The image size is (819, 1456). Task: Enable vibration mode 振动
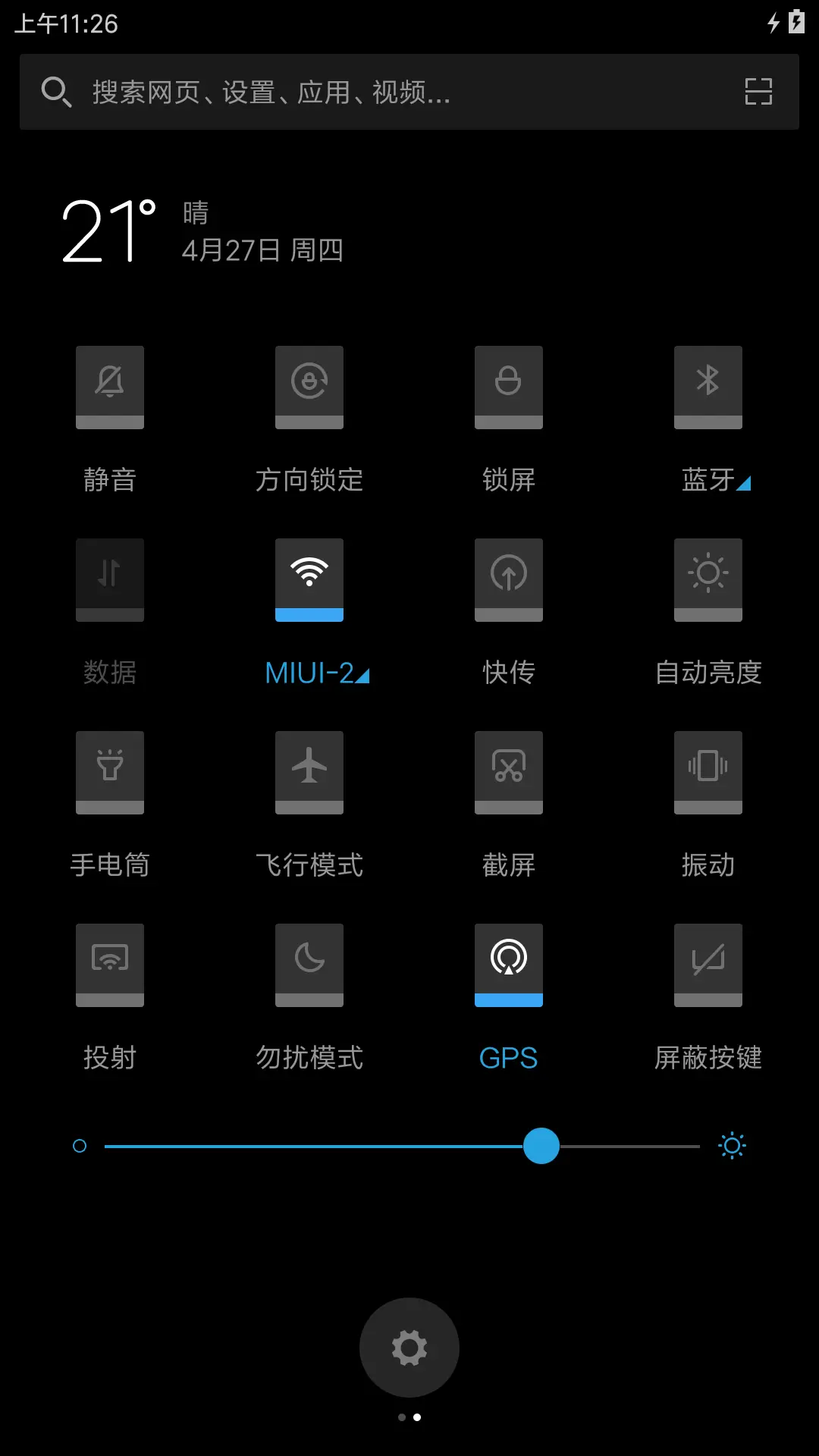click(x=708, y=772)
